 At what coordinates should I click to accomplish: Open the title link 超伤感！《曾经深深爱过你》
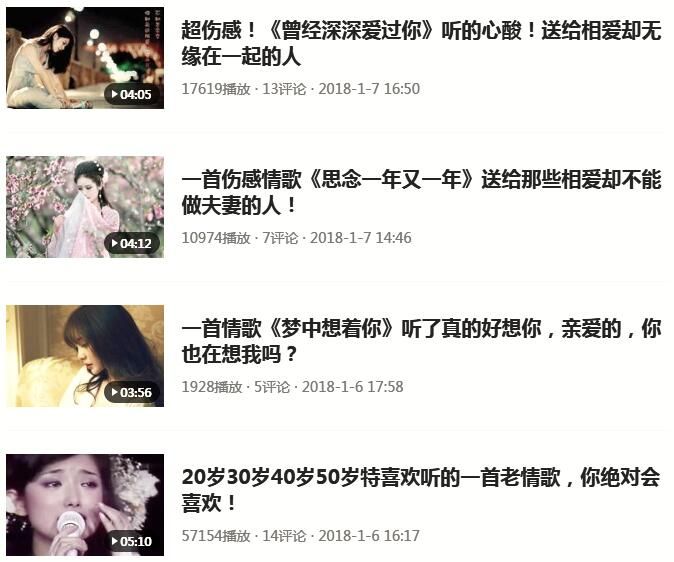tap(420, 43)
